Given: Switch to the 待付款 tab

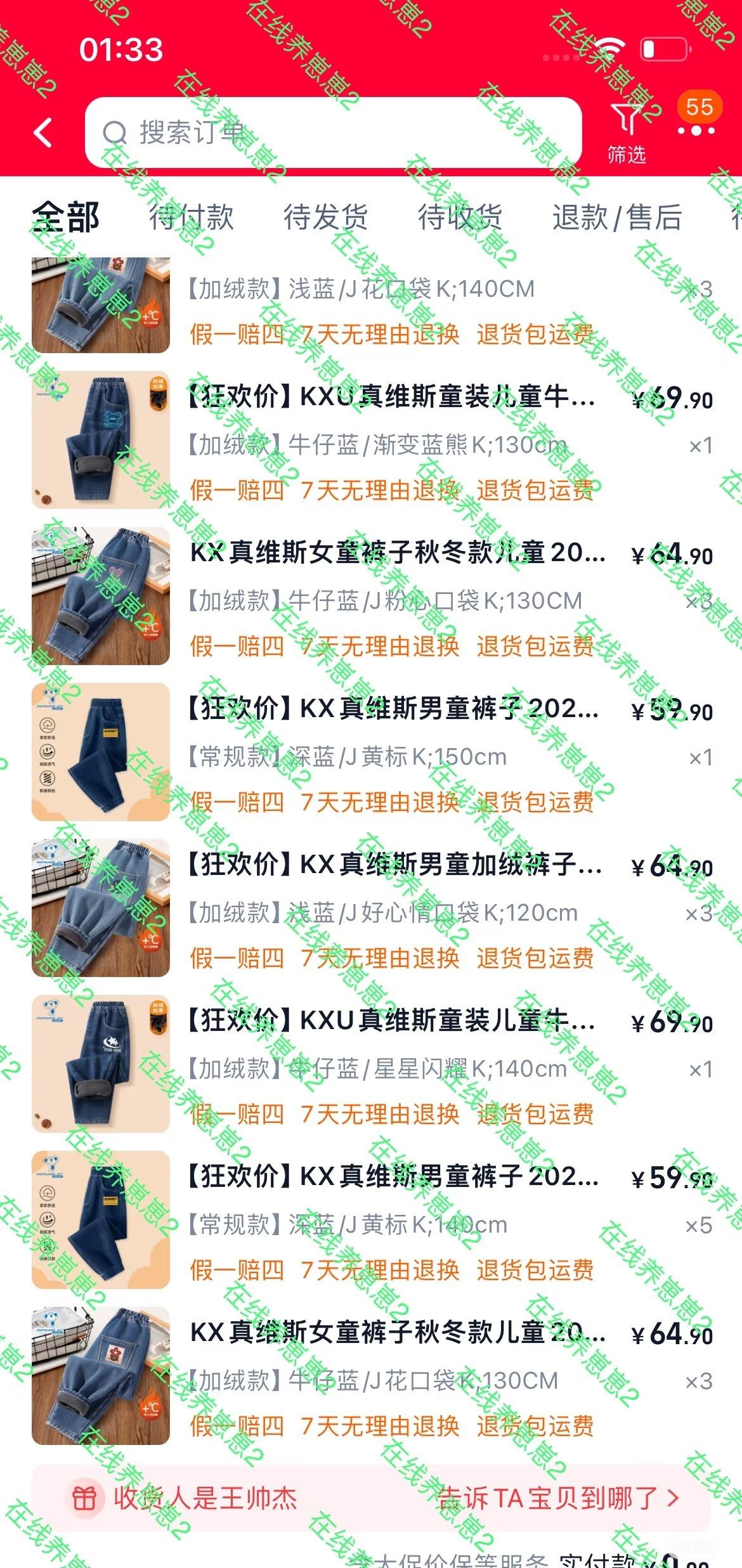Looking at the screenshot, I should tap(192, 217).
